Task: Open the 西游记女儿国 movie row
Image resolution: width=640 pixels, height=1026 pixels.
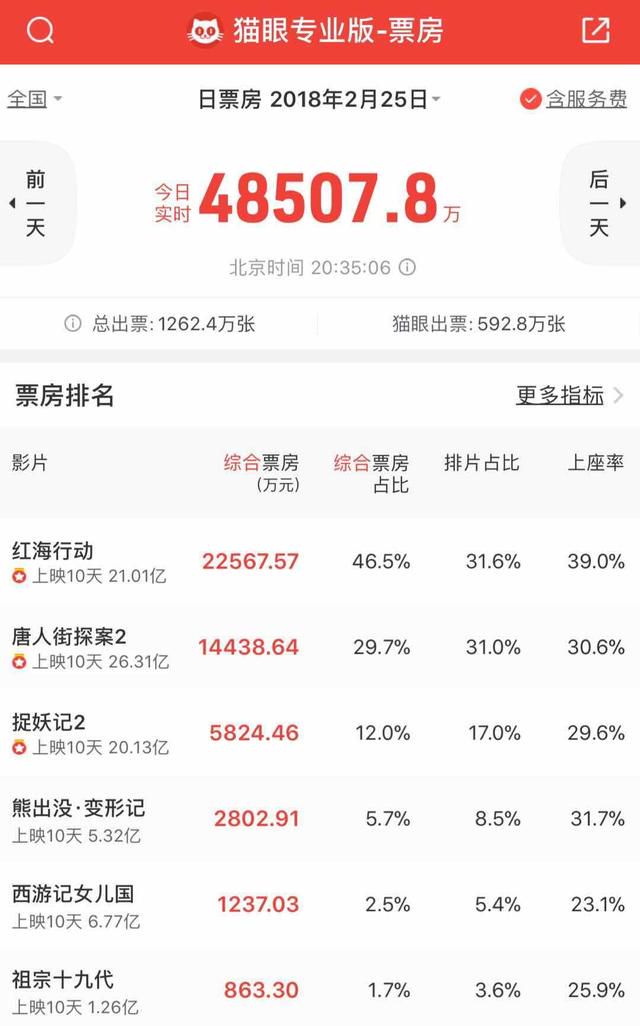Action: tap(320, 904)
